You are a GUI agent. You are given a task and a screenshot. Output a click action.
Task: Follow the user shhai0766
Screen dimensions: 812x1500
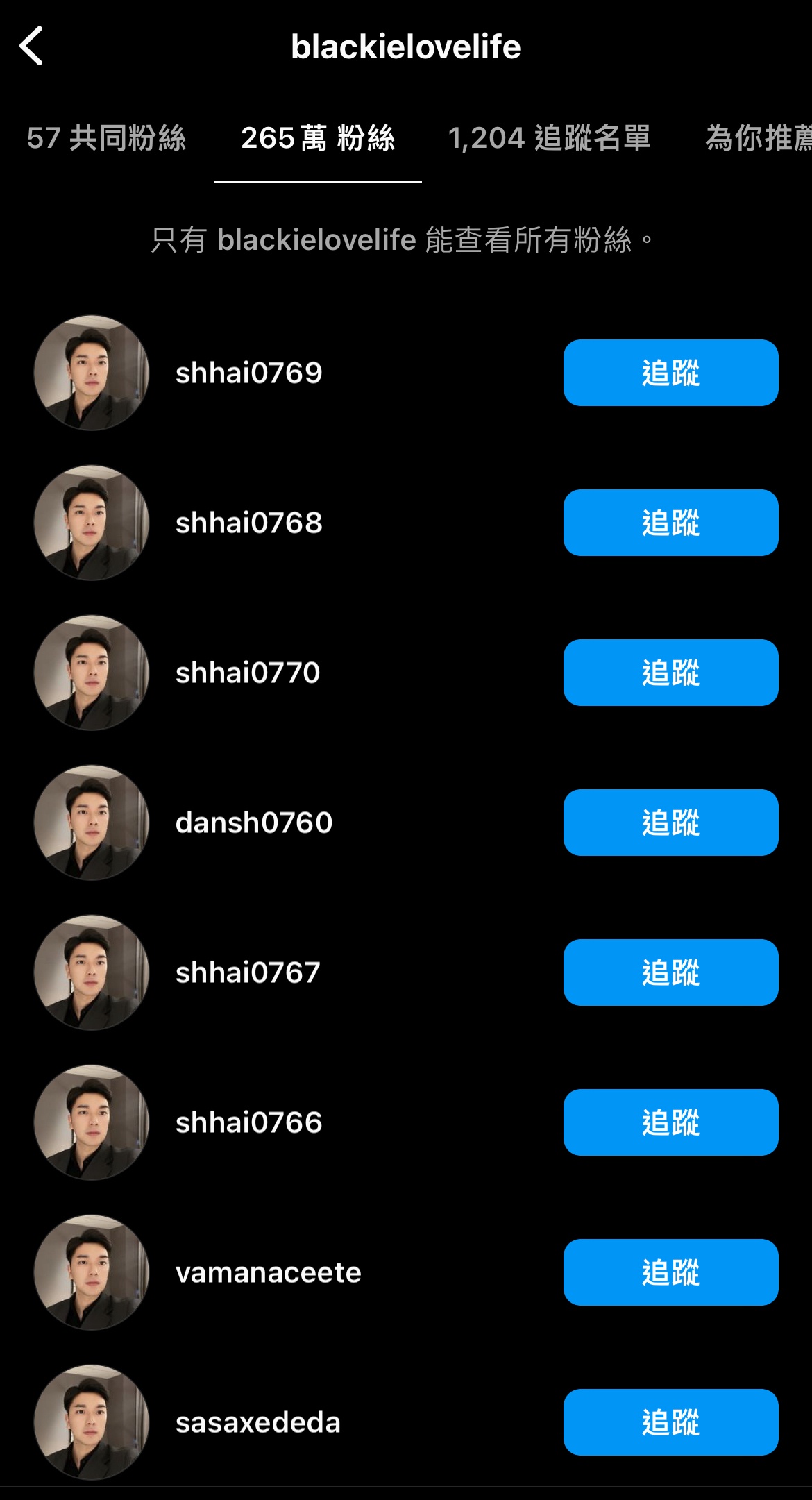tap(670, 1122)
